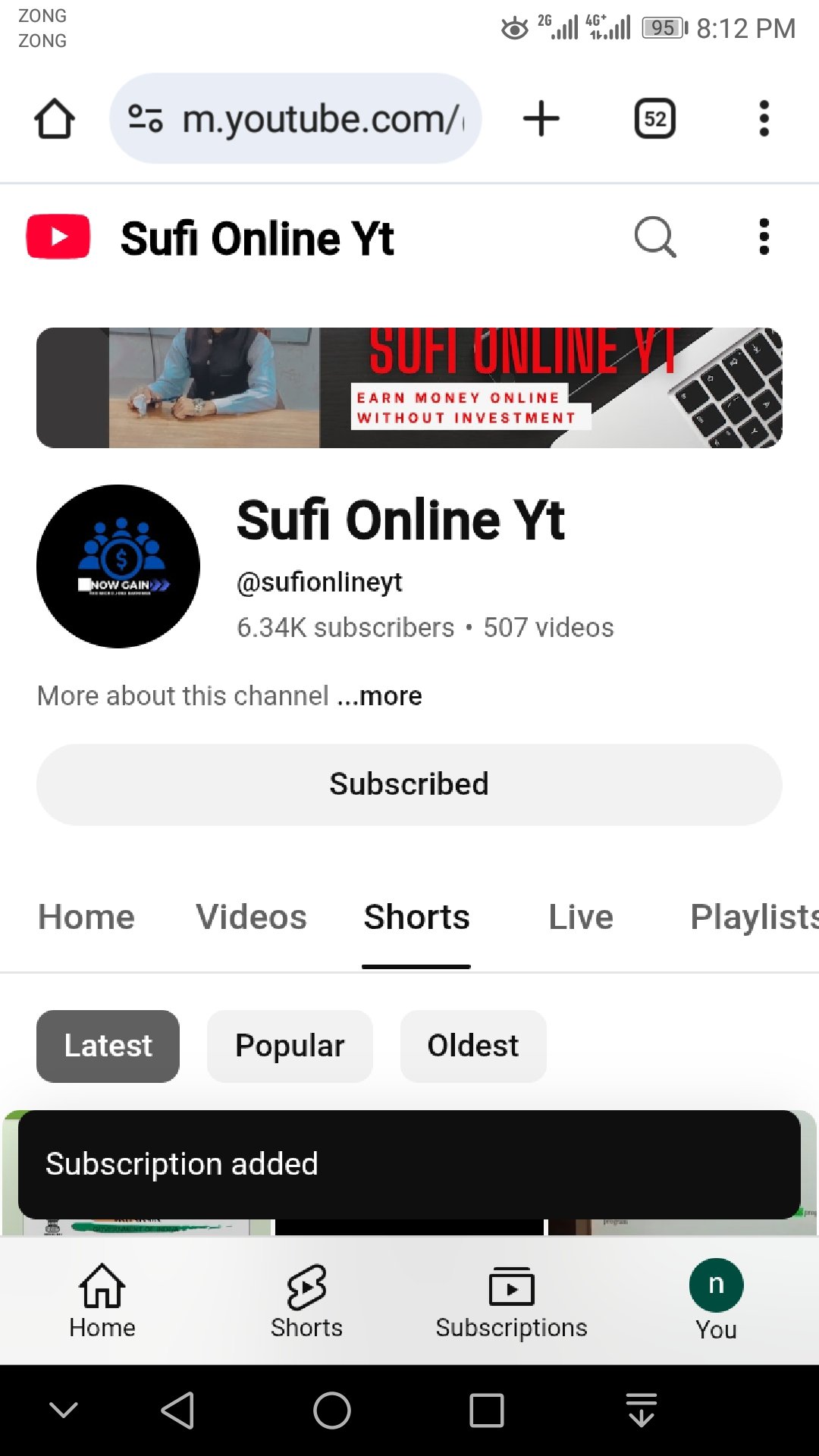Image resolution: width=819 pixels, height=1456 pixels.
Task: Open browser home page
Action: [55, 119]
